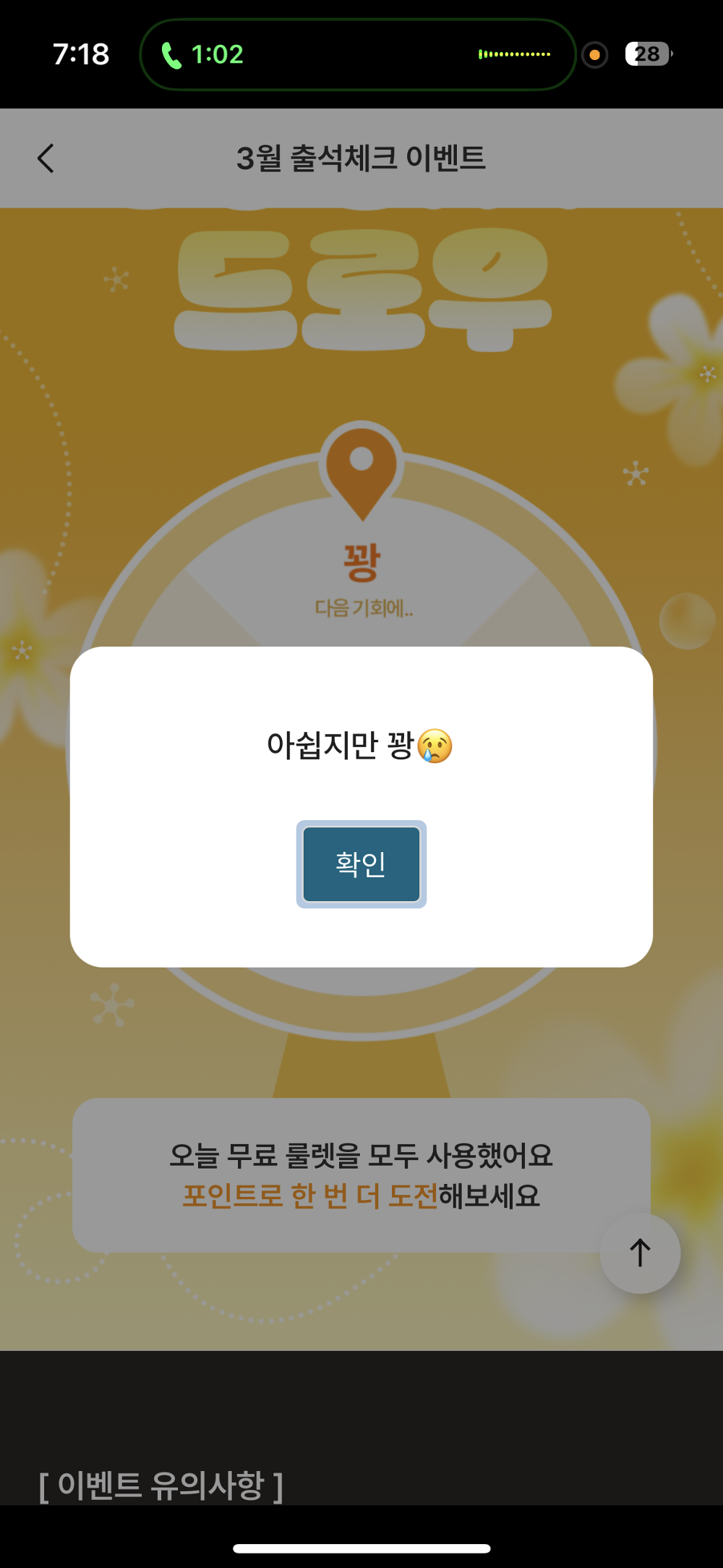Screen dimensions: 723x1568
Task: Tap the green phone call indicator
Action: (172, 54)
